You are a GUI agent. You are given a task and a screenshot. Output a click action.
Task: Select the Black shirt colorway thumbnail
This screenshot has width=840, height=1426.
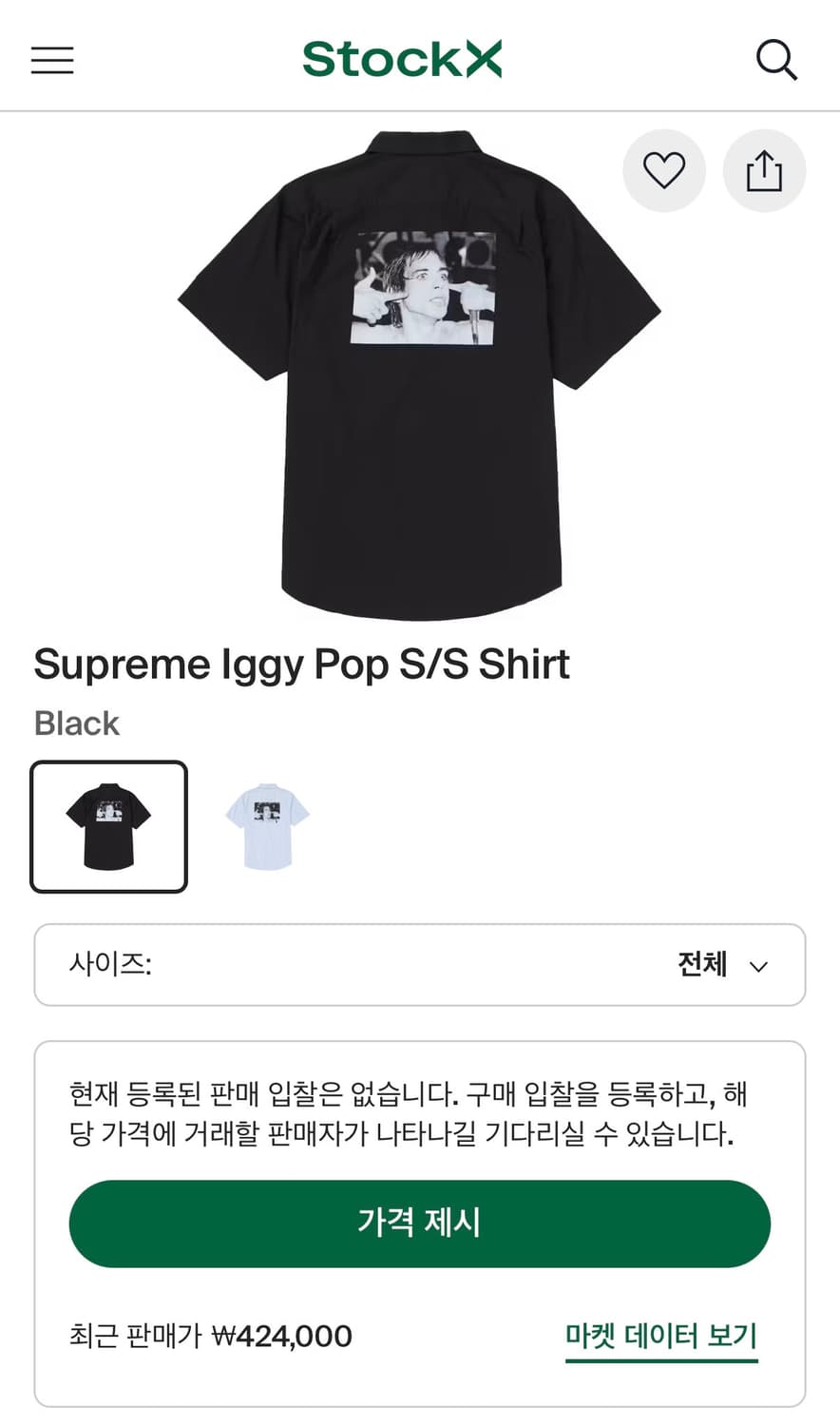pyautogui.click(x=107, y=825)
